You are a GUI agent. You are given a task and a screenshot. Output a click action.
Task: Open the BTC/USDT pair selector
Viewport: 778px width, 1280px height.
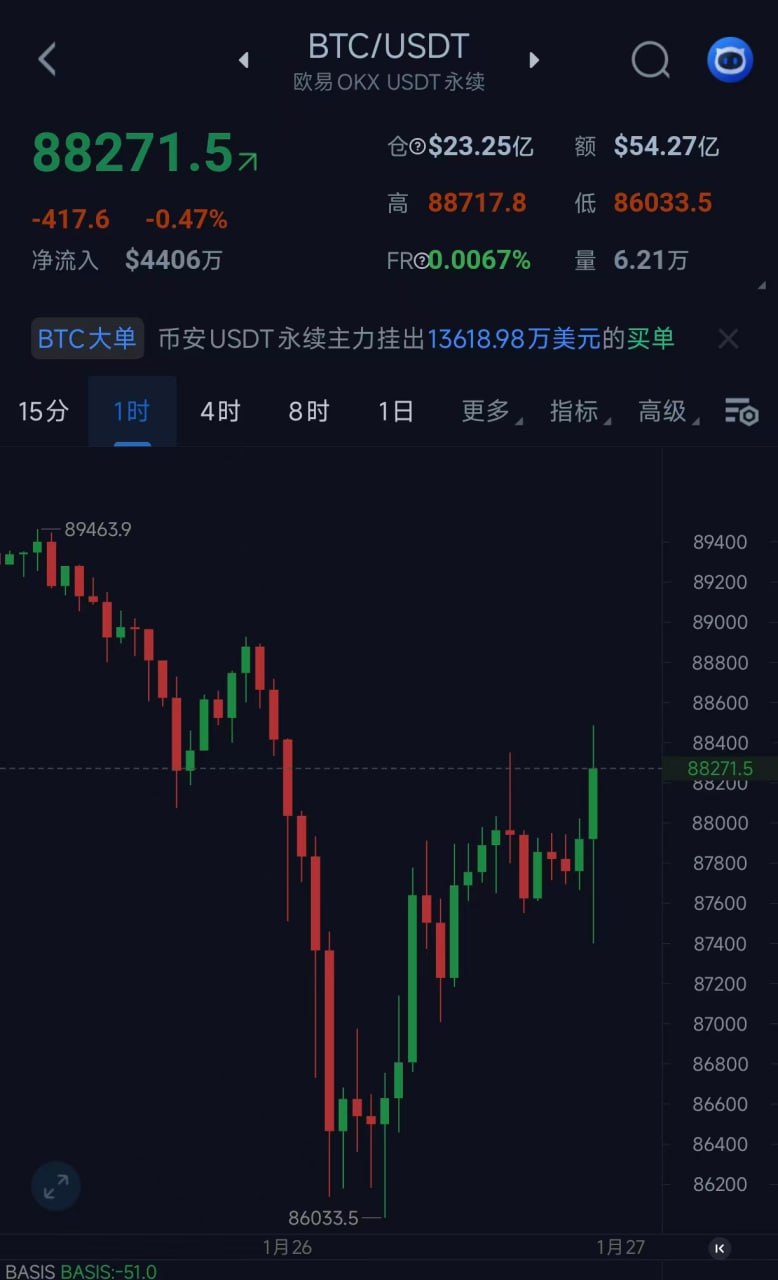388,47
